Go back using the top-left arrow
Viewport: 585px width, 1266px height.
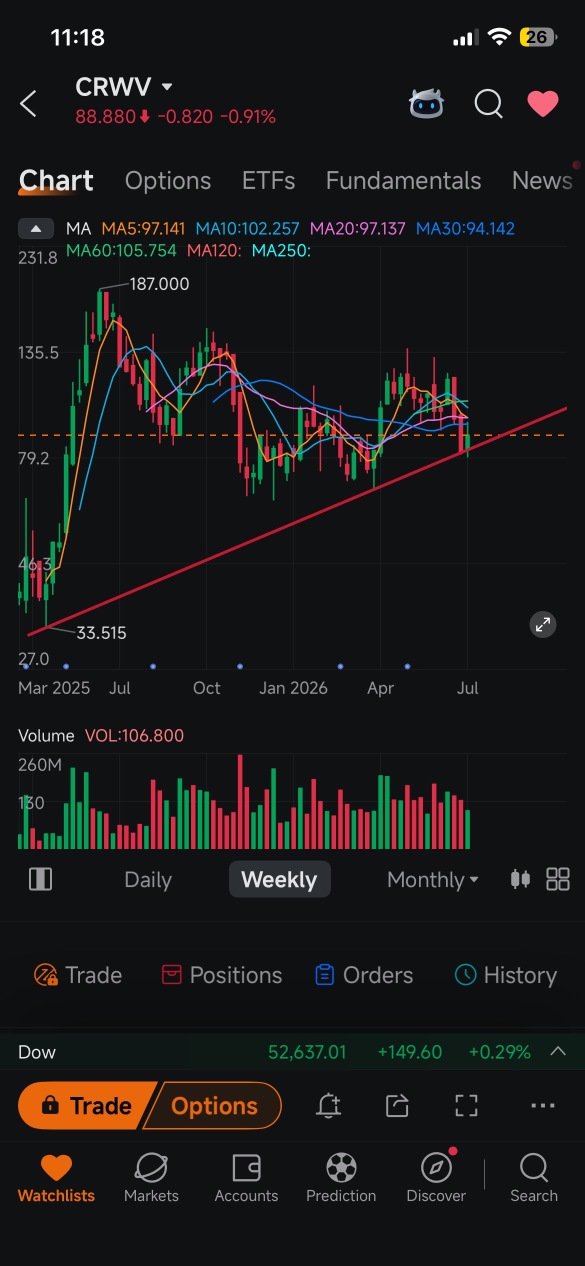(28, 103)
